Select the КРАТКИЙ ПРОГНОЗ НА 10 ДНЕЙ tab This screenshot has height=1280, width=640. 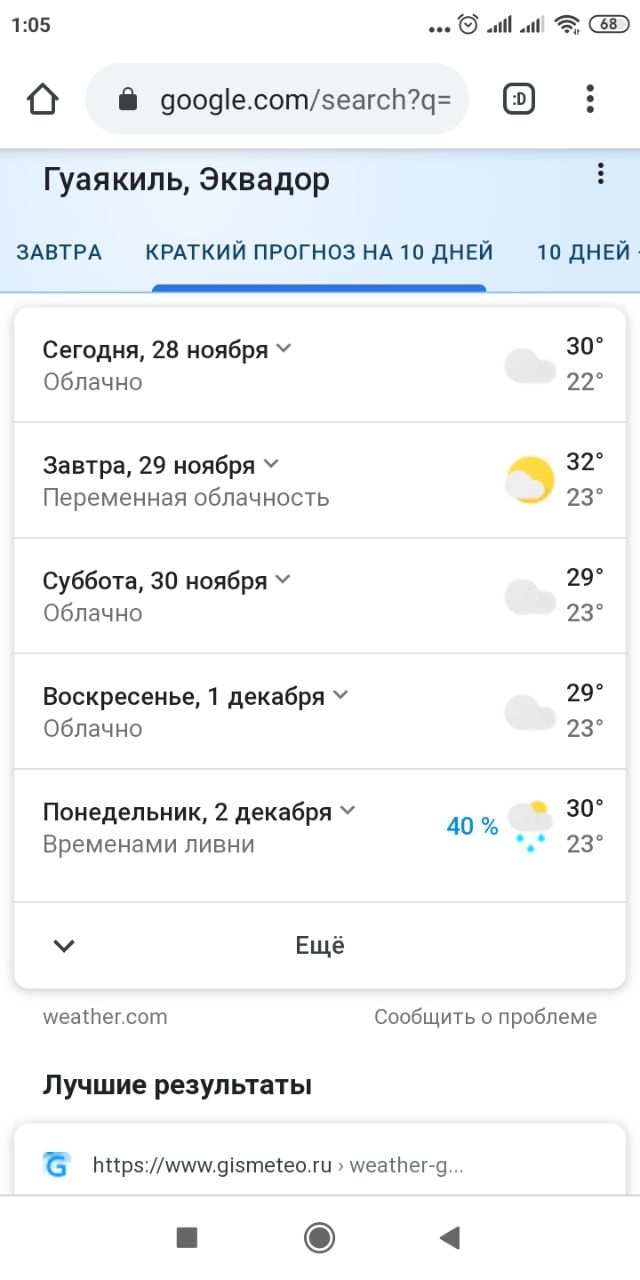[319, 252]
